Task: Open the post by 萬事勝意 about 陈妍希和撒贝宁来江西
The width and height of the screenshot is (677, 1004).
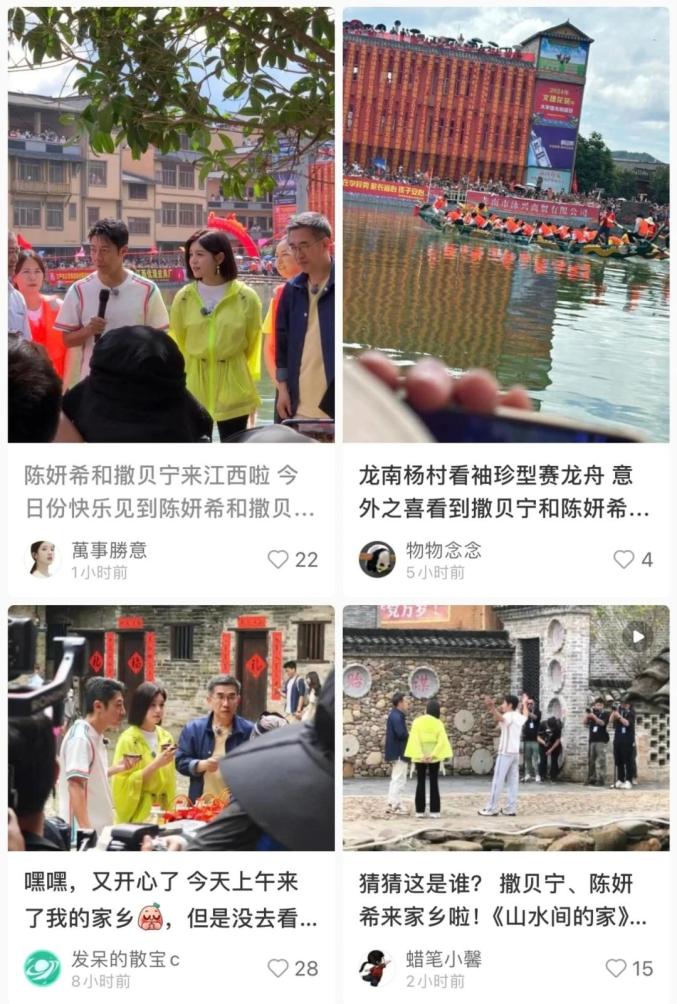Action: pyautogui.click(x=171, y=226)
